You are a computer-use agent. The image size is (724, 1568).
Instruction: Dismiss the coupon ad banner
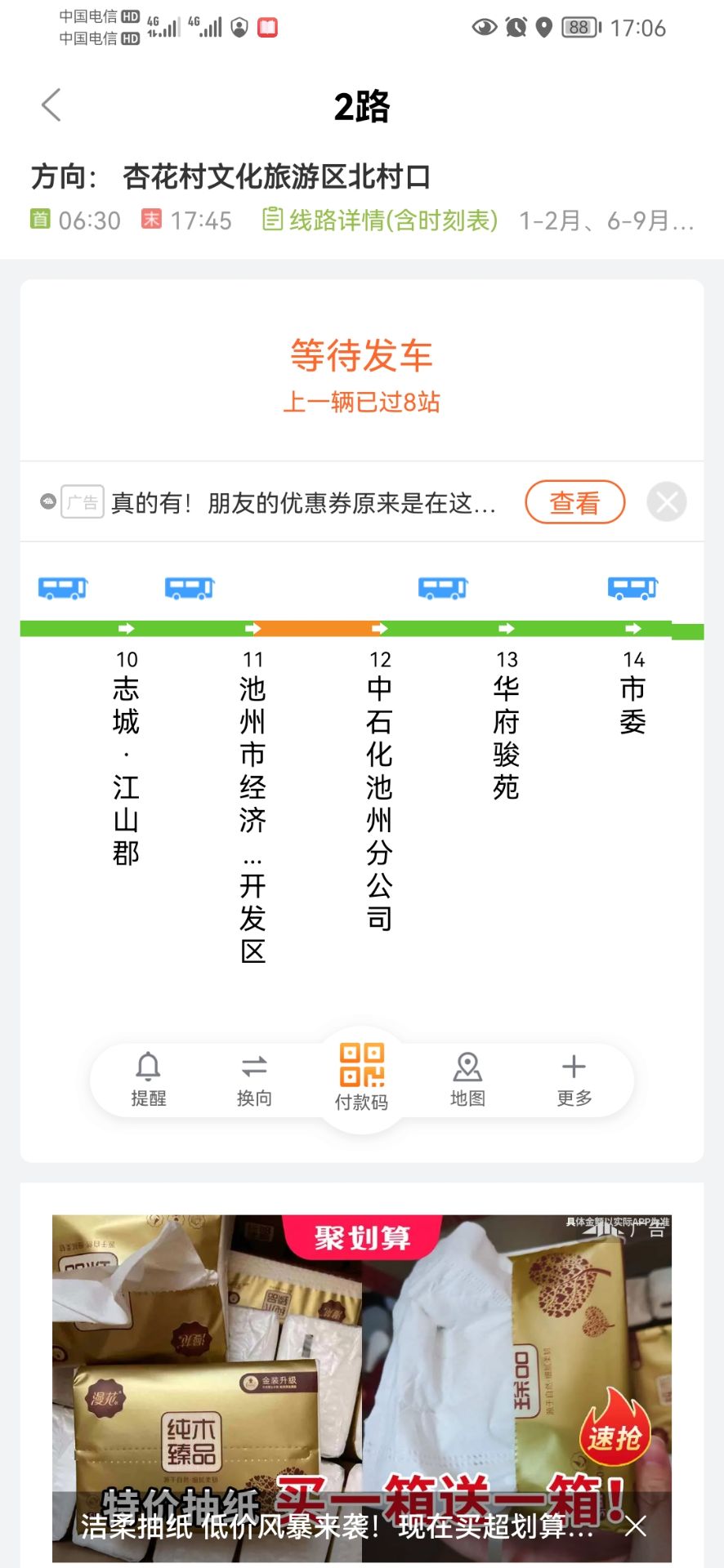pos(666,501)
